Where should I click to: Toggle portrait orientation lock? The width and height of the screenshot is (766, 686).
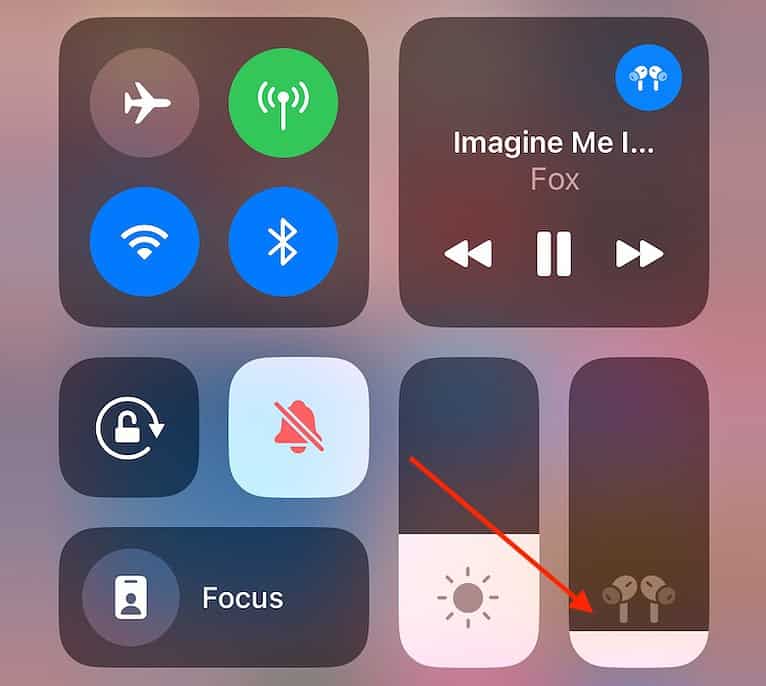(129, 427)
